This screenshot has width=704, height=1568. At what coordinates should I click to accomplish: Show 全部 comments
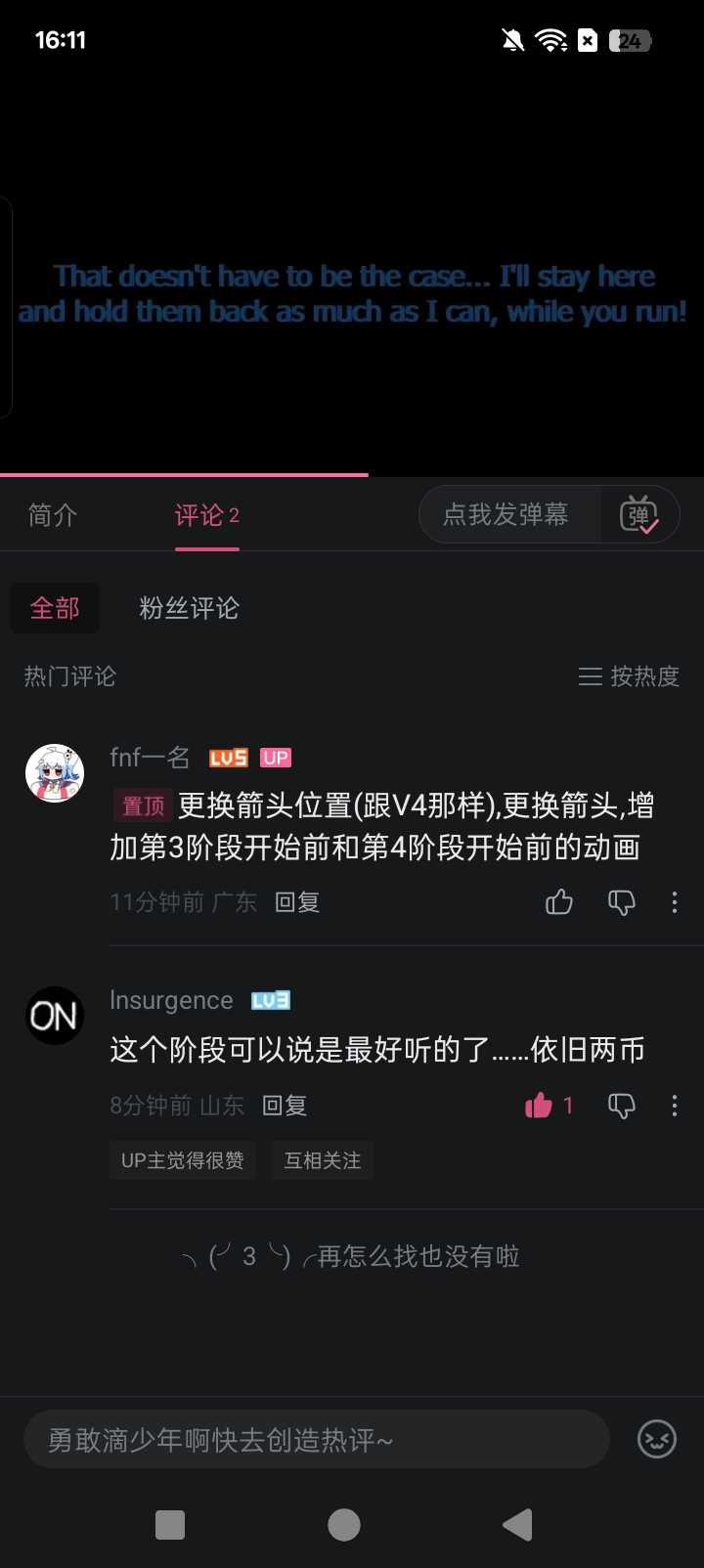coord(55,608)
